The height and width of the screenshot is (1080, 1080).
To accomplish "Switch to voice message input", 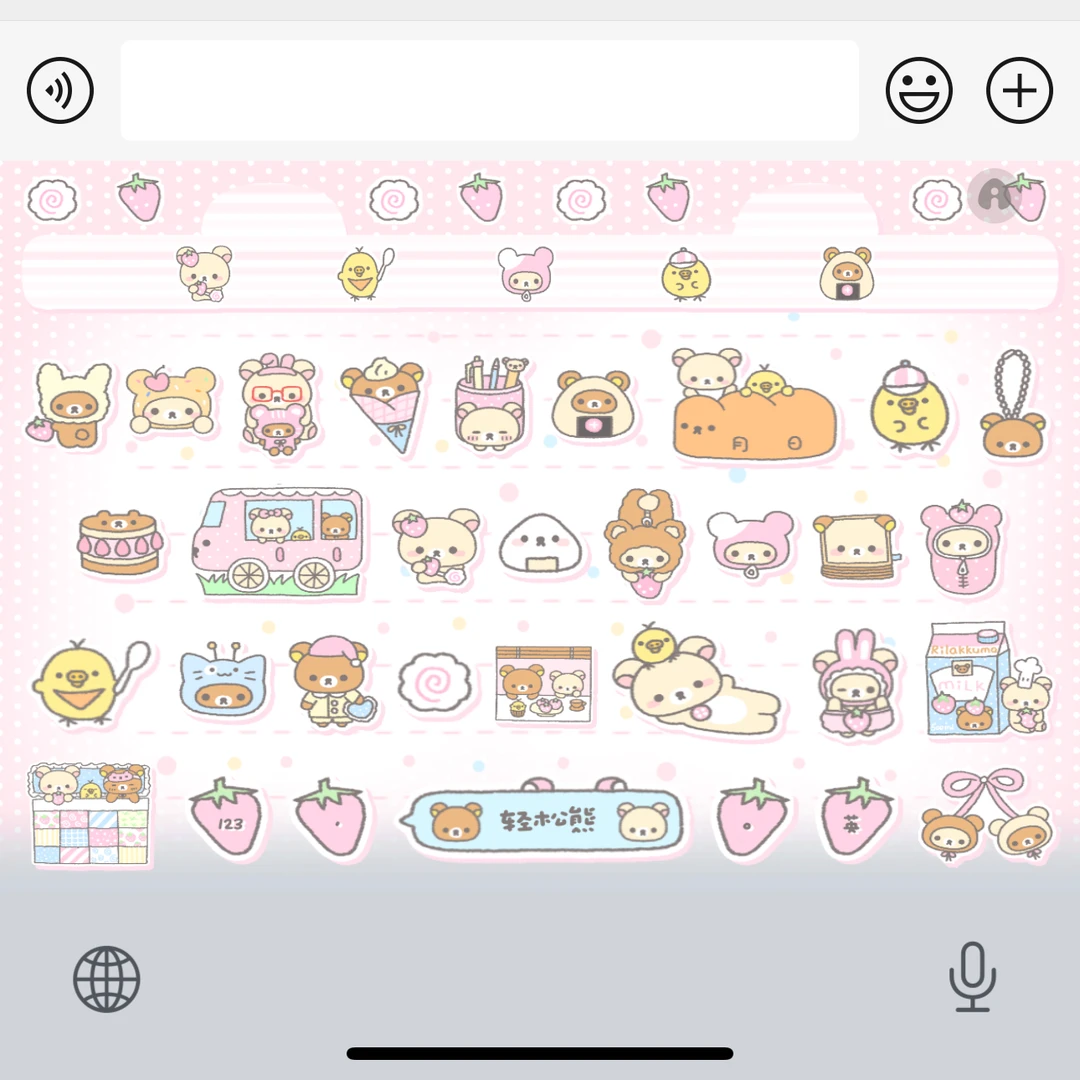I will point(60,91).
